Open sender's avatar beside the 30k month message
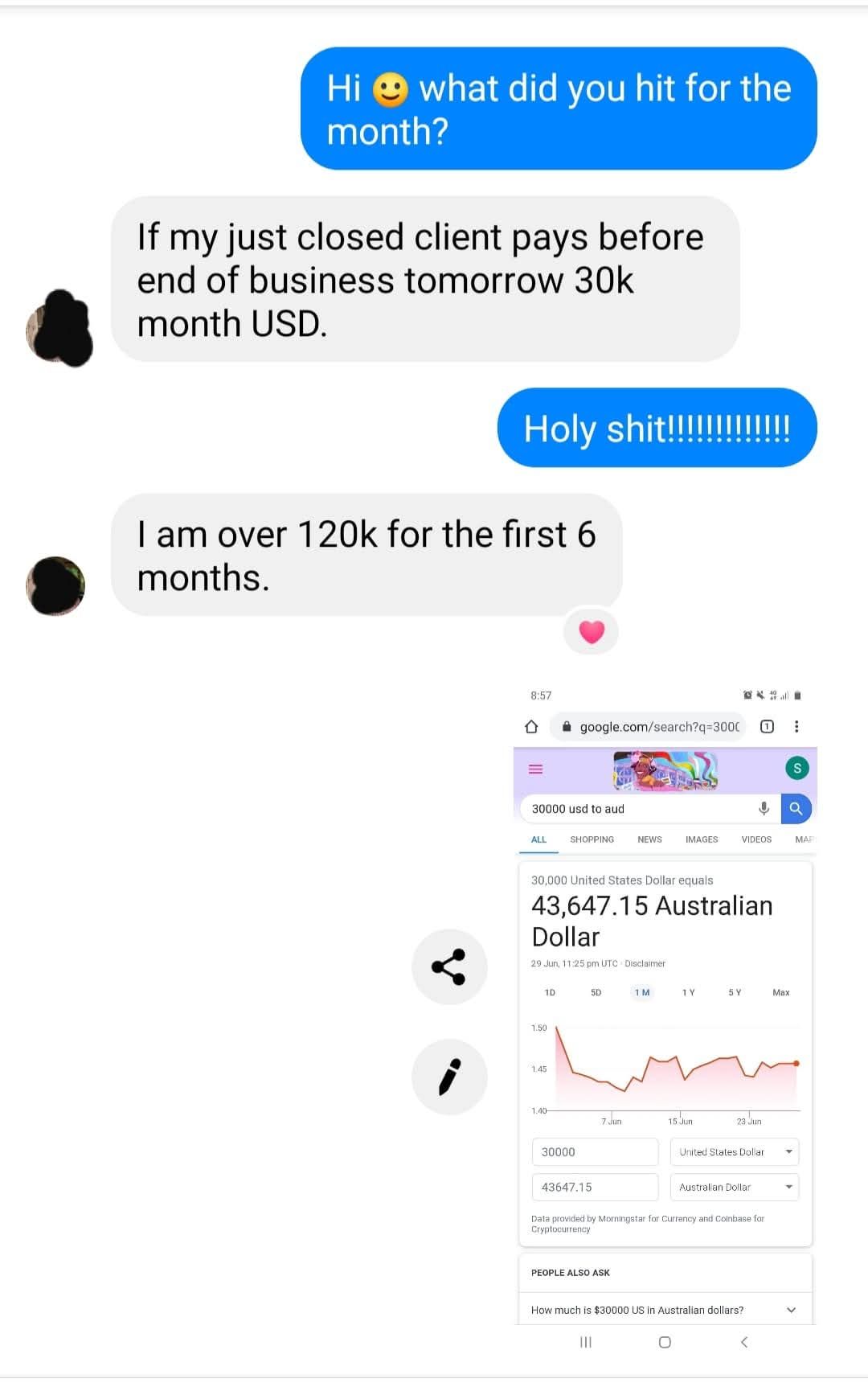 coord(60,328)
